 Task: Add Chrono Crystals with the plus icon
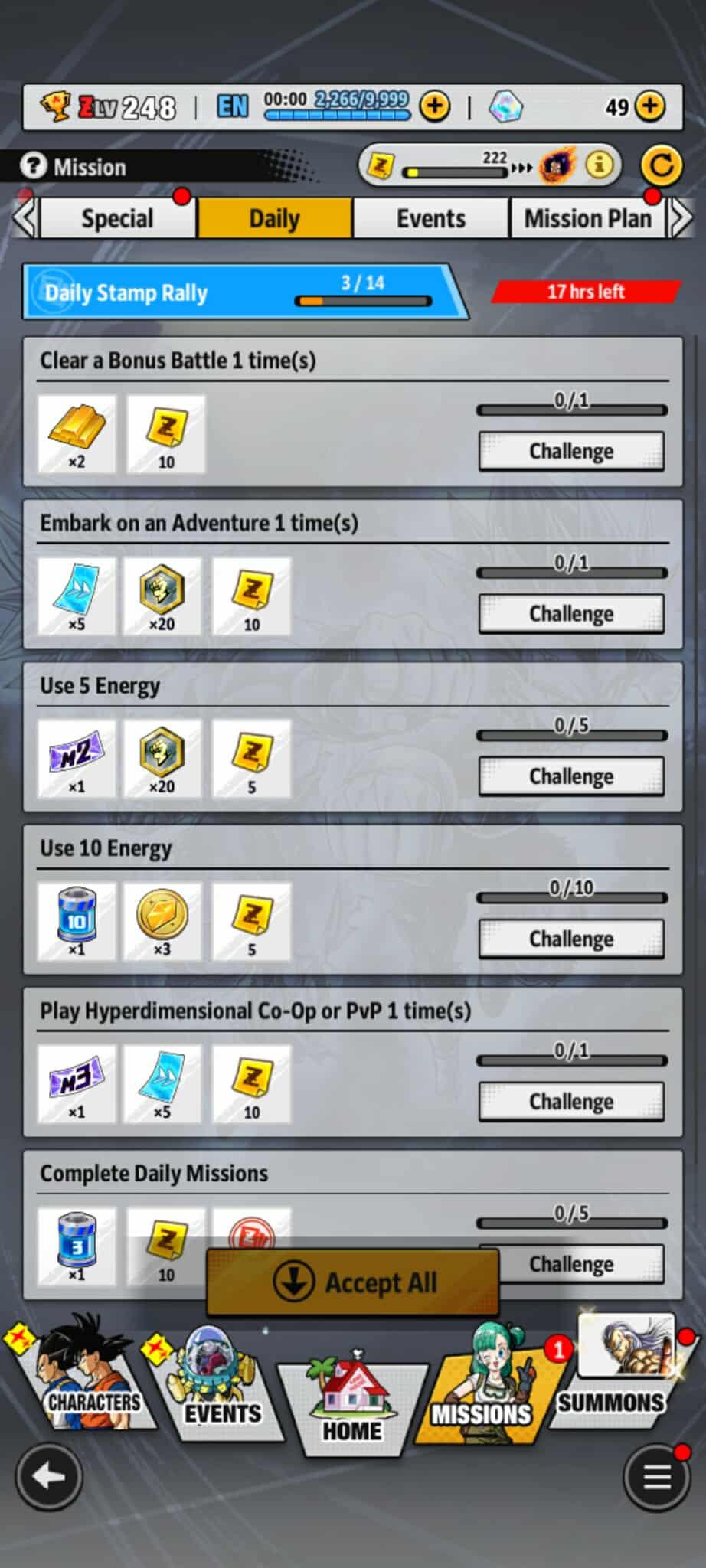(x=650, y=106)
